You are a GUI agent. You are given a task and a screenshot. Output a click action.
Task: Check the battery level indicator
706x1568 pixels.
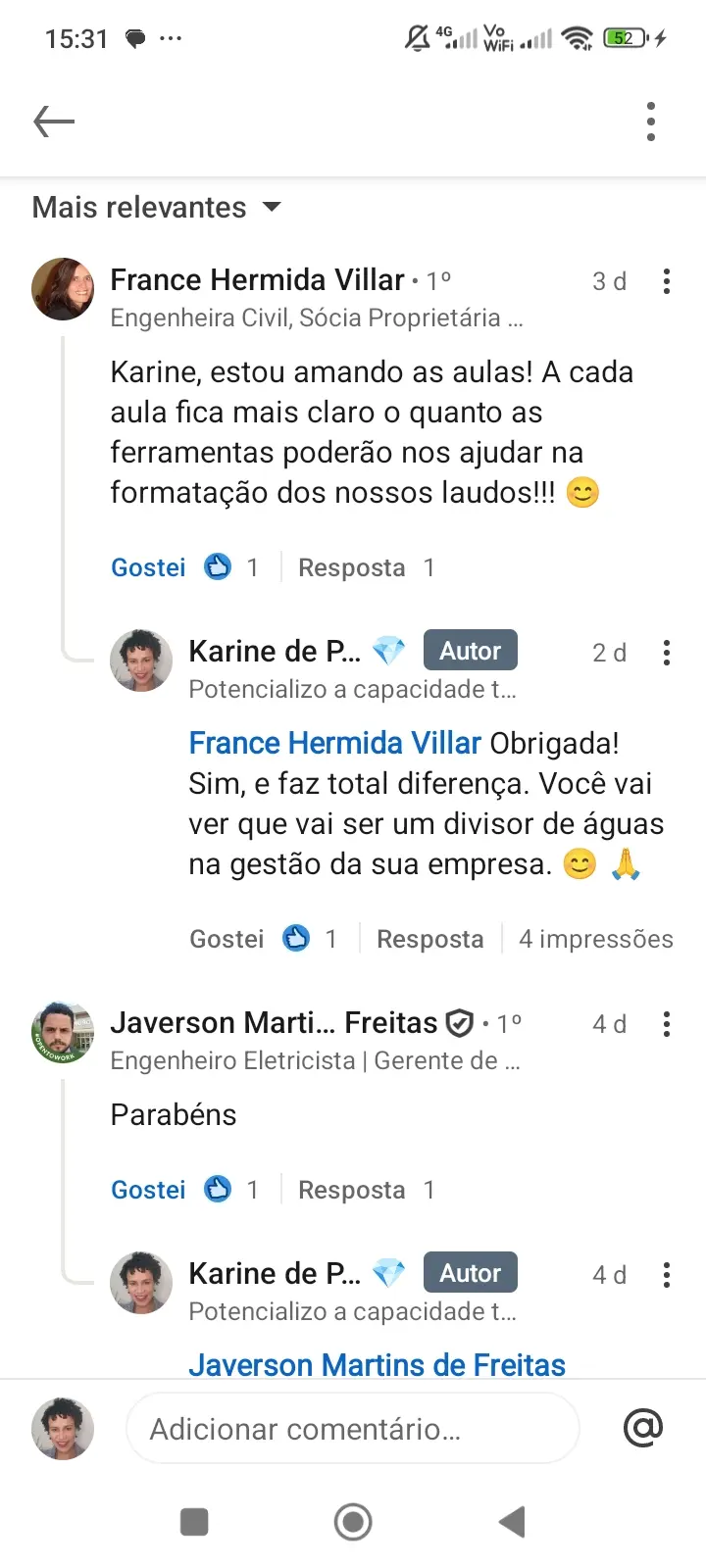pos(628,37)
